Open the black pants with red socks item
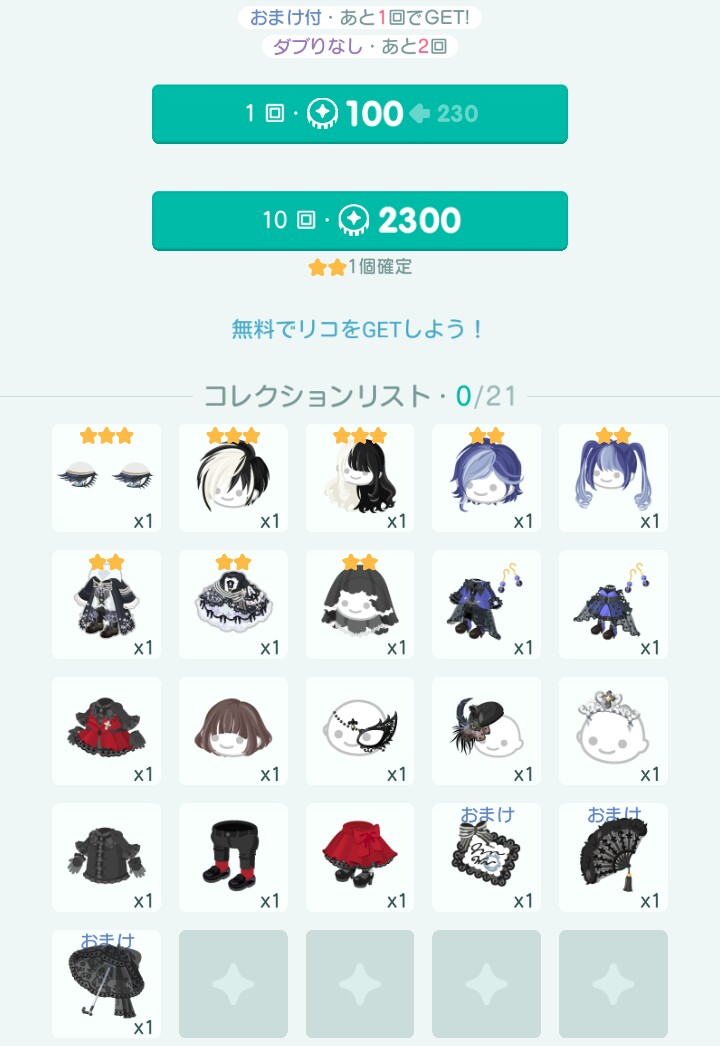Viewport: 720px width, 1046px height. 233,857
